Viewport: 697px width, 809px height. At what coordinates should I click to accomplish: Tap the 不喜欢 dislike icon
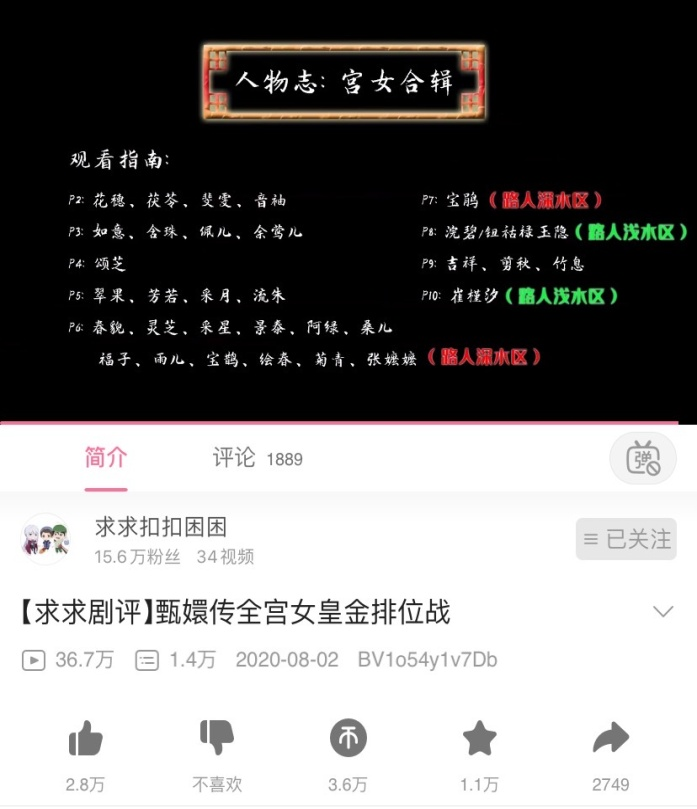pyautogui.click(x=217, y=740)
